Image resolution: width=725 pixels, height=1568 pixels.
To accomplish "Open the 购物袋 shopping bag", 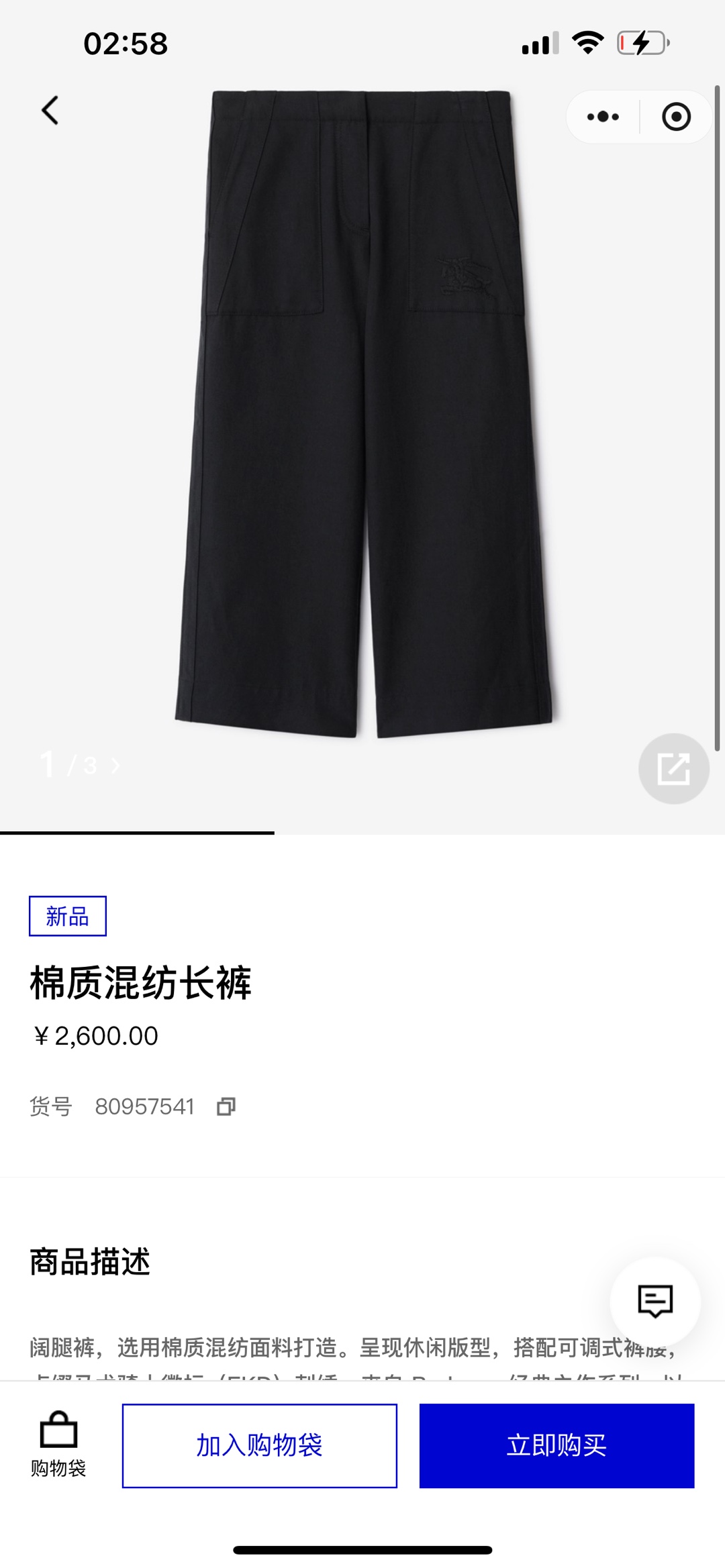I will coord(58,1444).
